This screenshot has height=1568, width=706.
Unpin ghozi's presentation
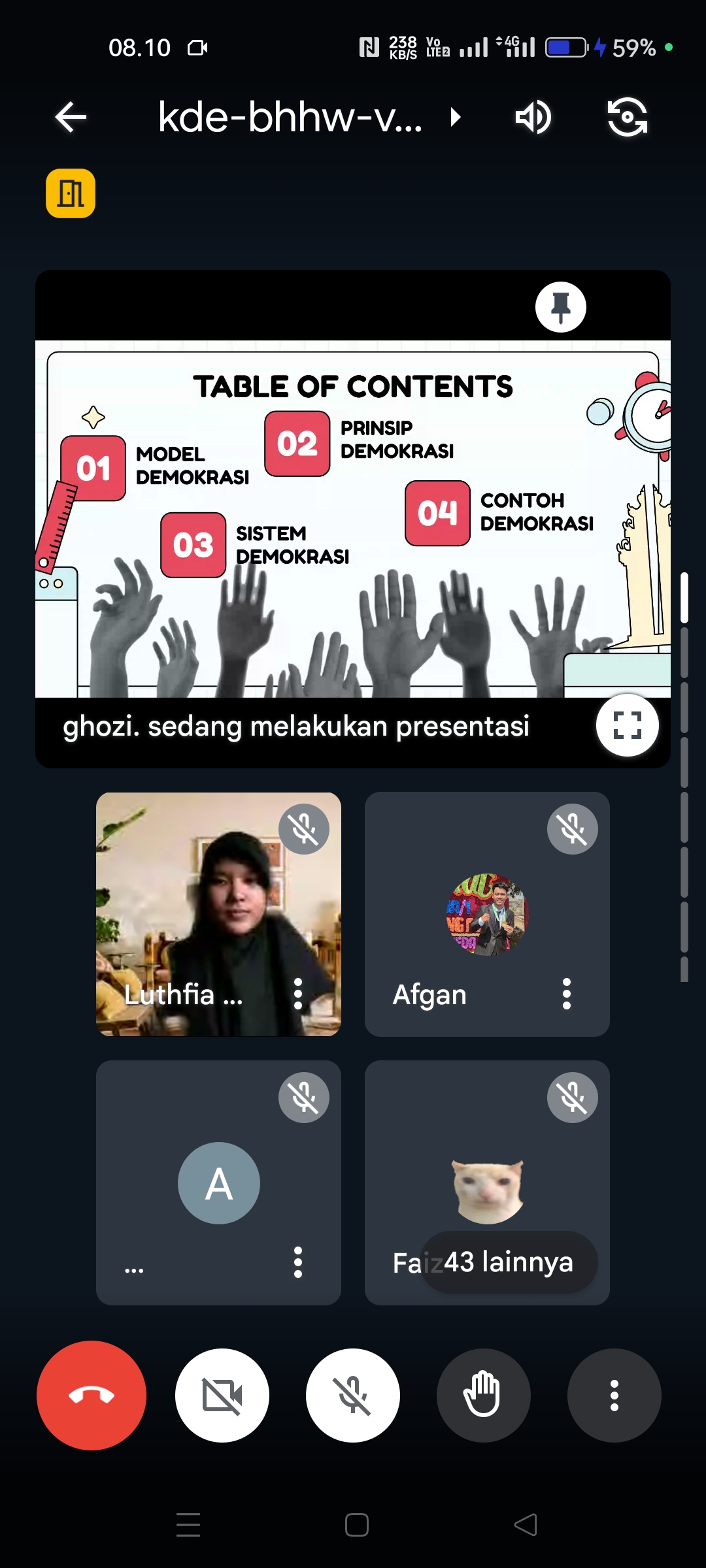(x=560, y=307)
